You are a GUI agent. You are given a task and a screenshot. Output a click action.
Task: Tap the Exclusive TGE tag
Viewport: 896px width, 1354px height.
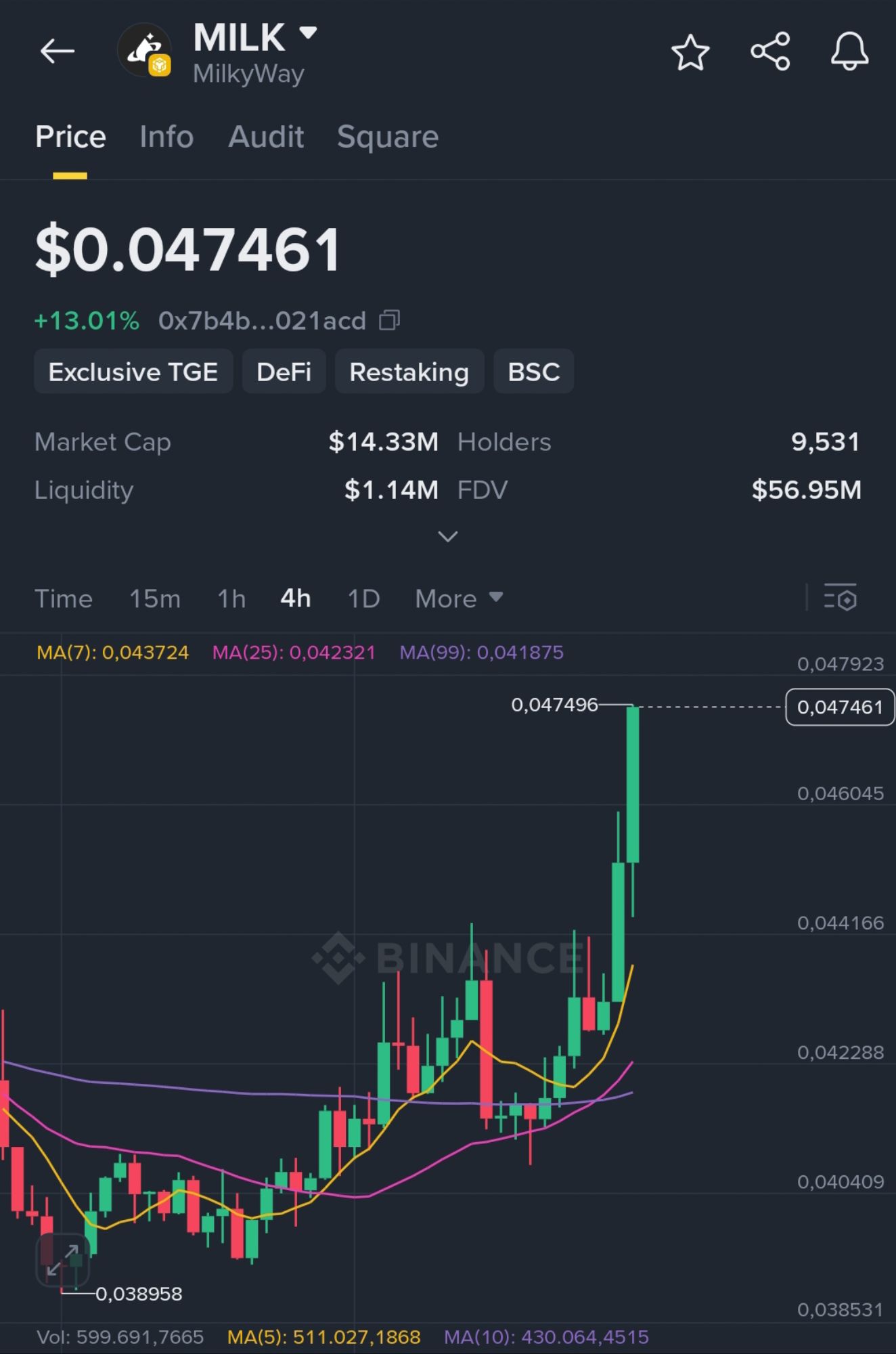tap(133, 372)
